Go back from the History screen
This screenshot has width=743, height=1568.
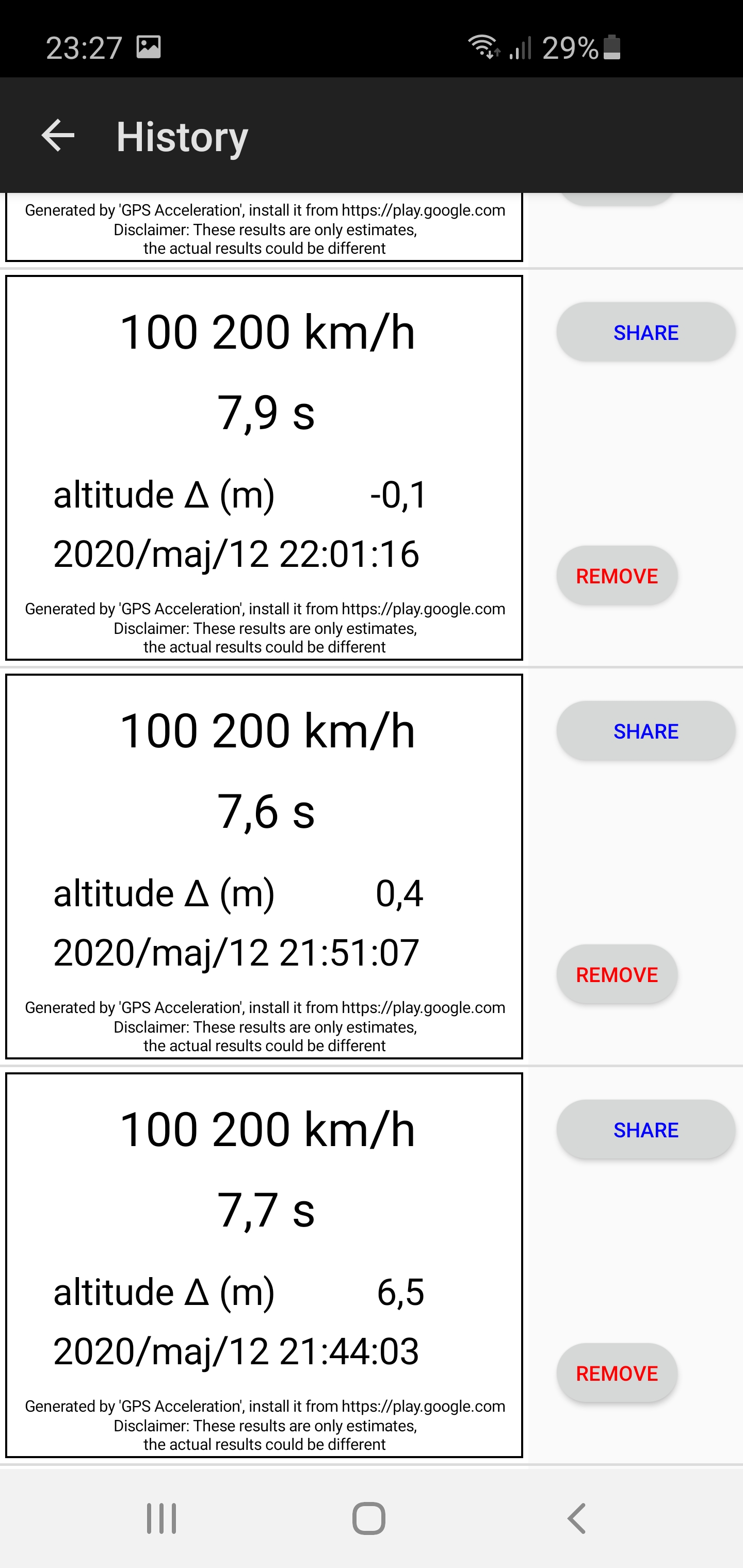(x=58, y=135)
